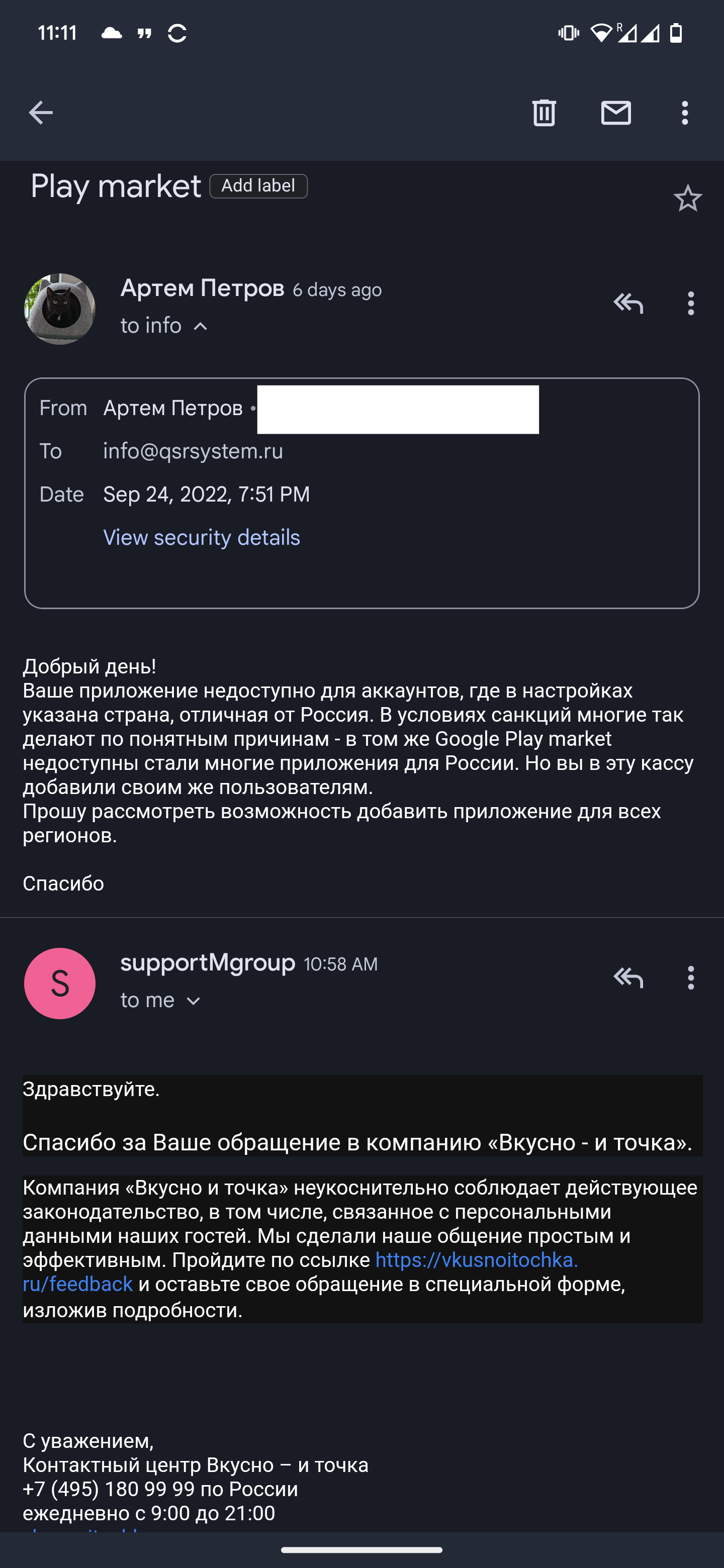
Task: Mark conversation as unread
Action: (x=615, y=113)
